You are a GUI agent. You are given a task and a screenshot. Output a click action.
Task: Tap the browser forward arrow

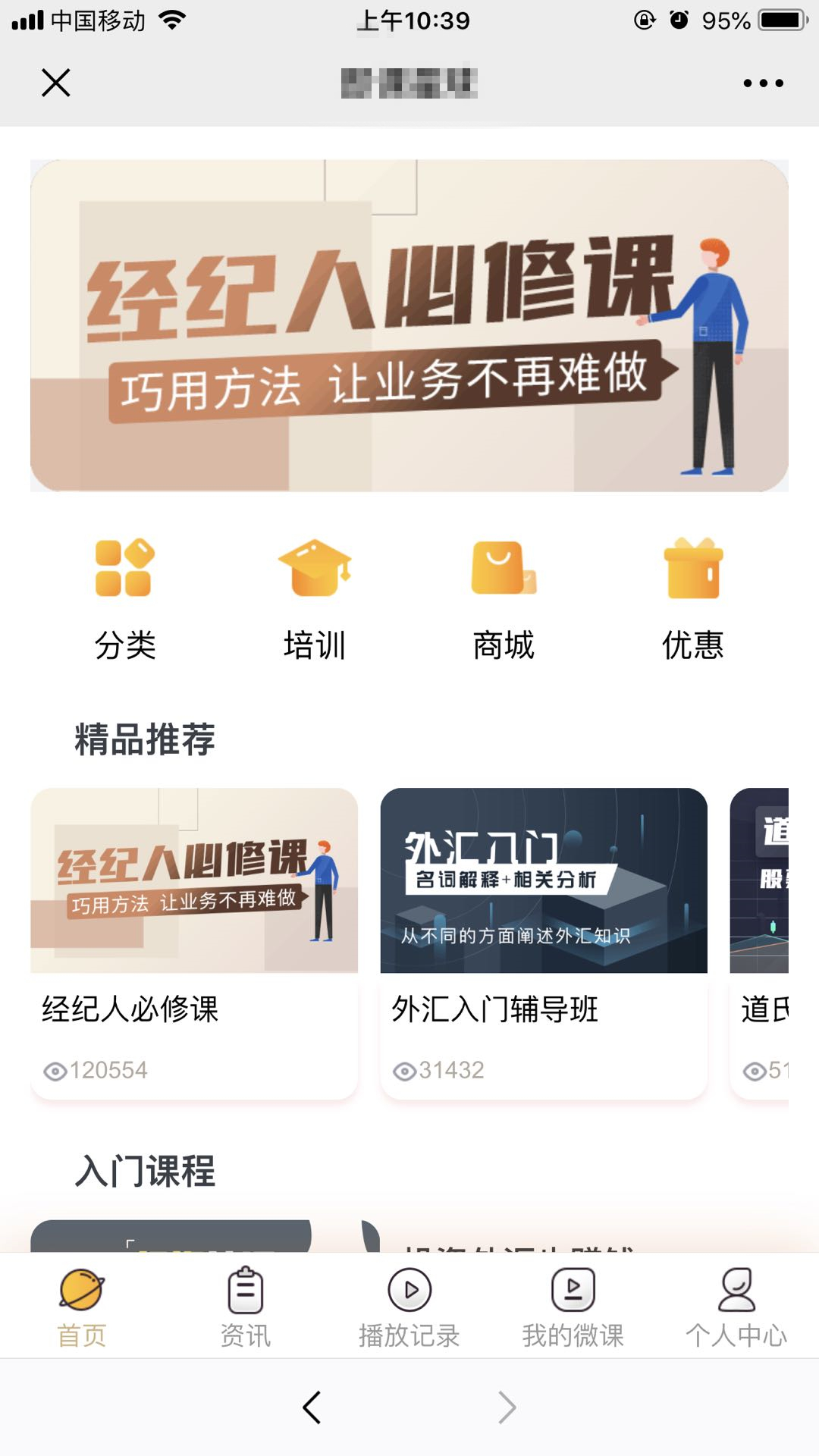tap(507, 1407)
